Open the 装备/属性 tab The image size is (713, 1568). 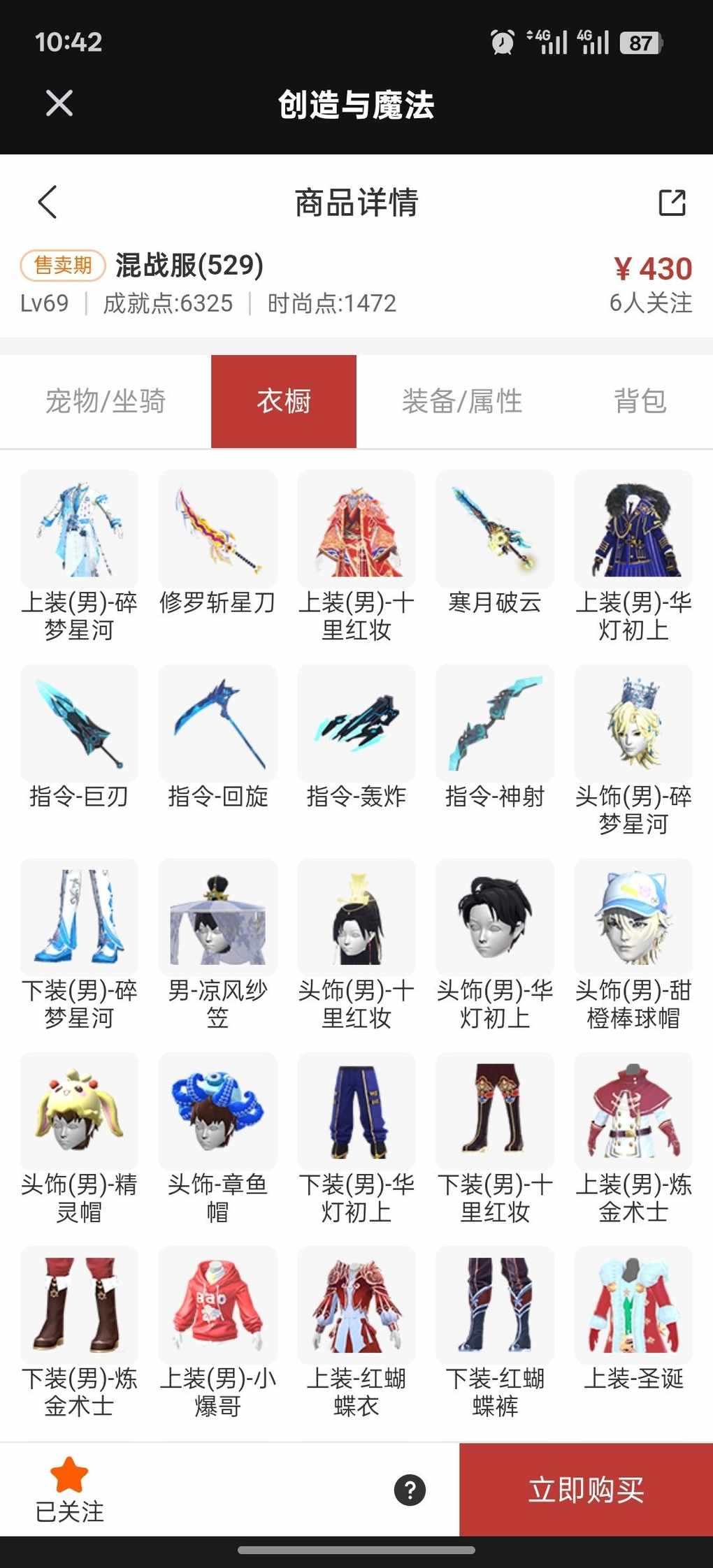462,401
